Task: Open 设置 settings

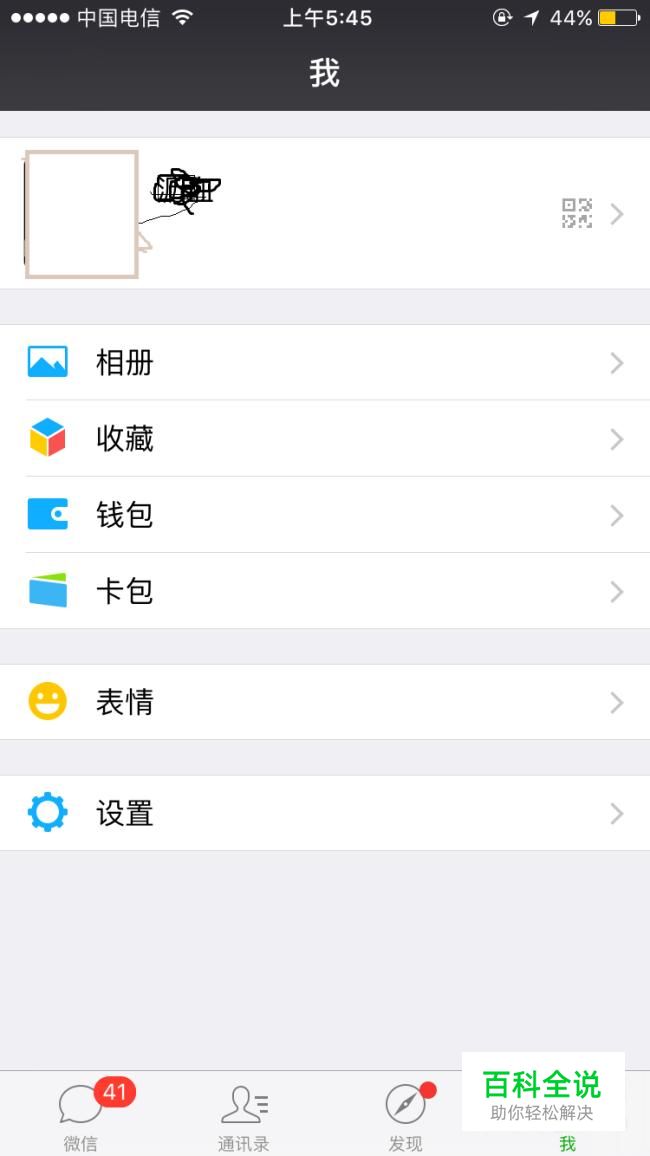Action: 325,813
